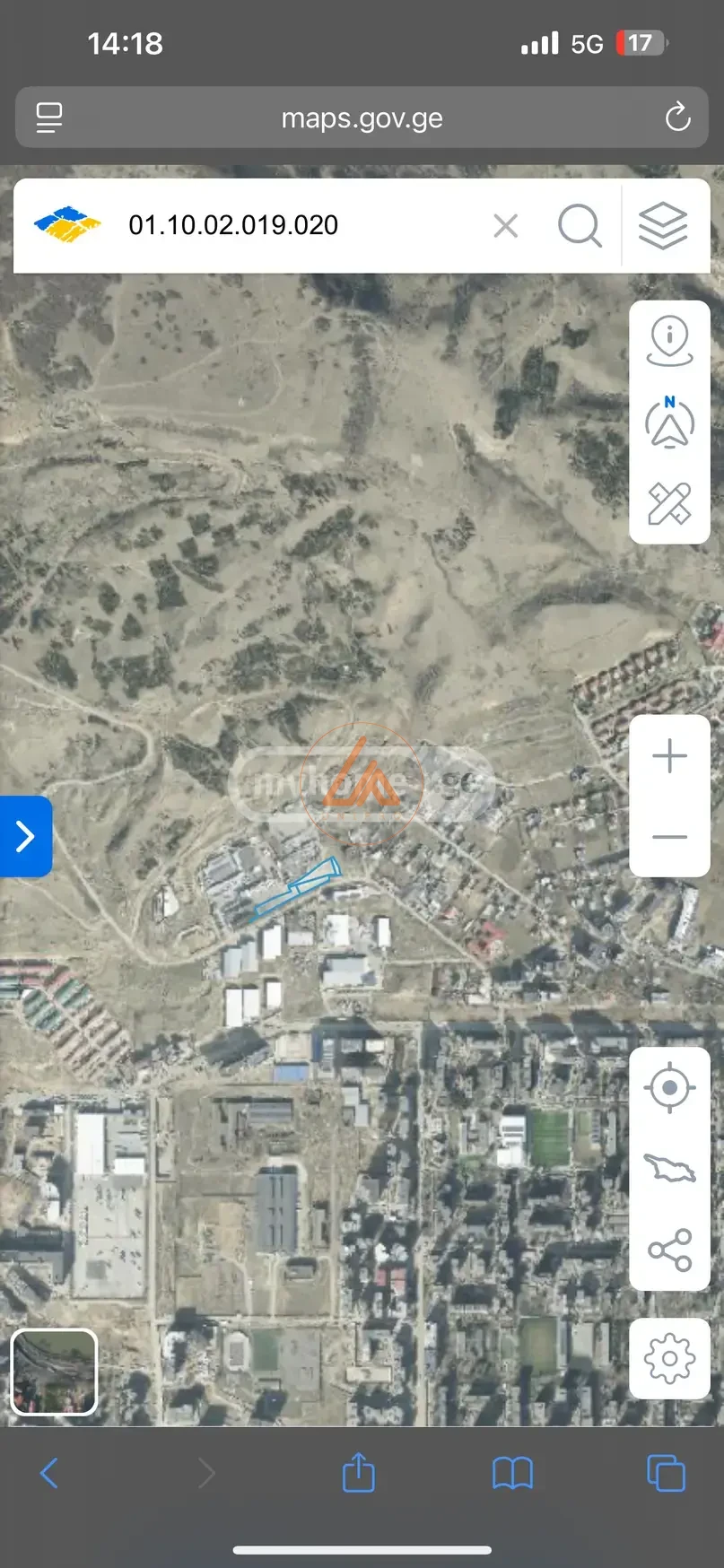The image size is (724, 1568).
Task: Open Safari bookmarks
Action: (512, 1473)
